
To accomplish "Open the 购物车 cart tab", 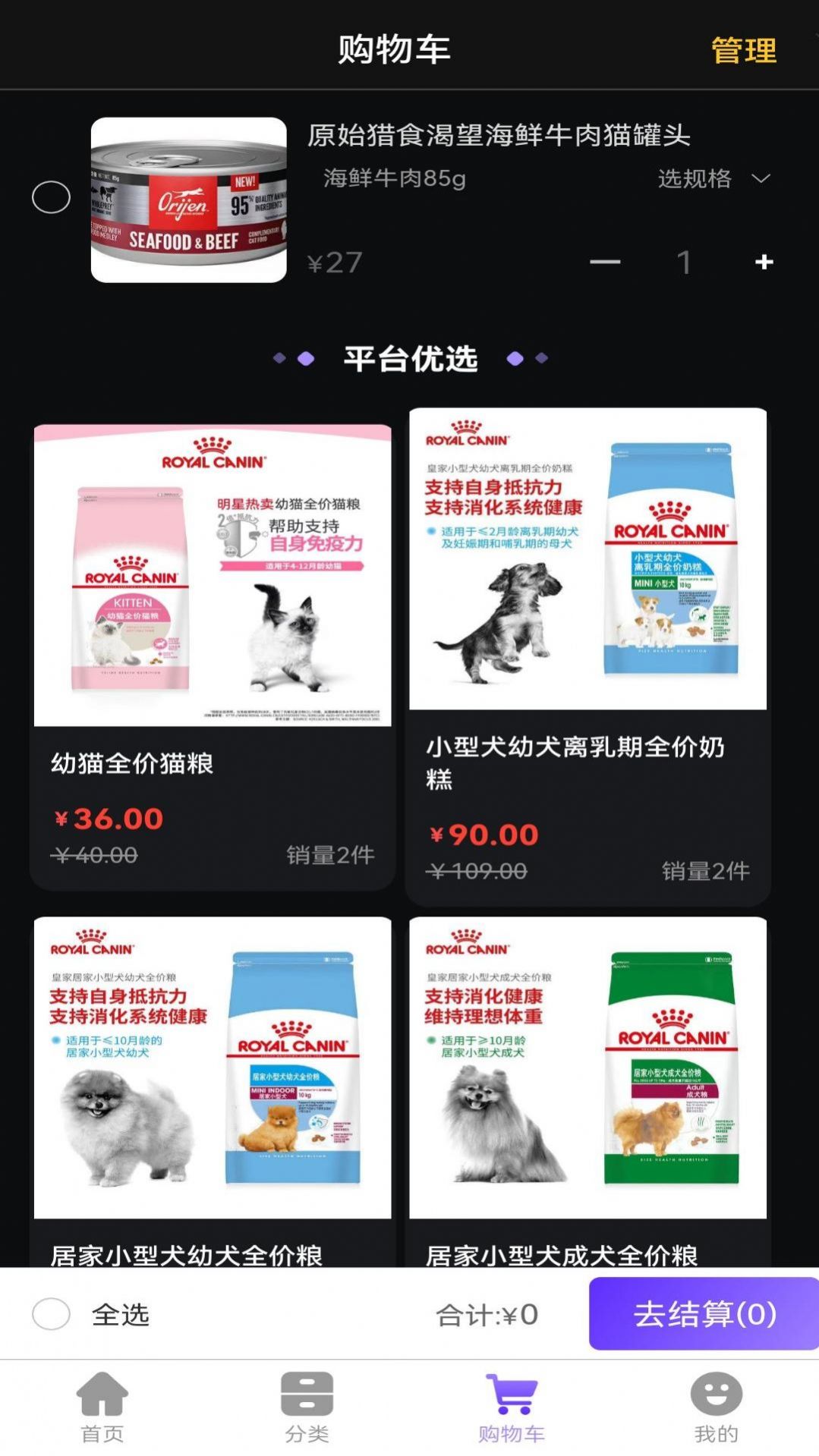I will 512,1407.
